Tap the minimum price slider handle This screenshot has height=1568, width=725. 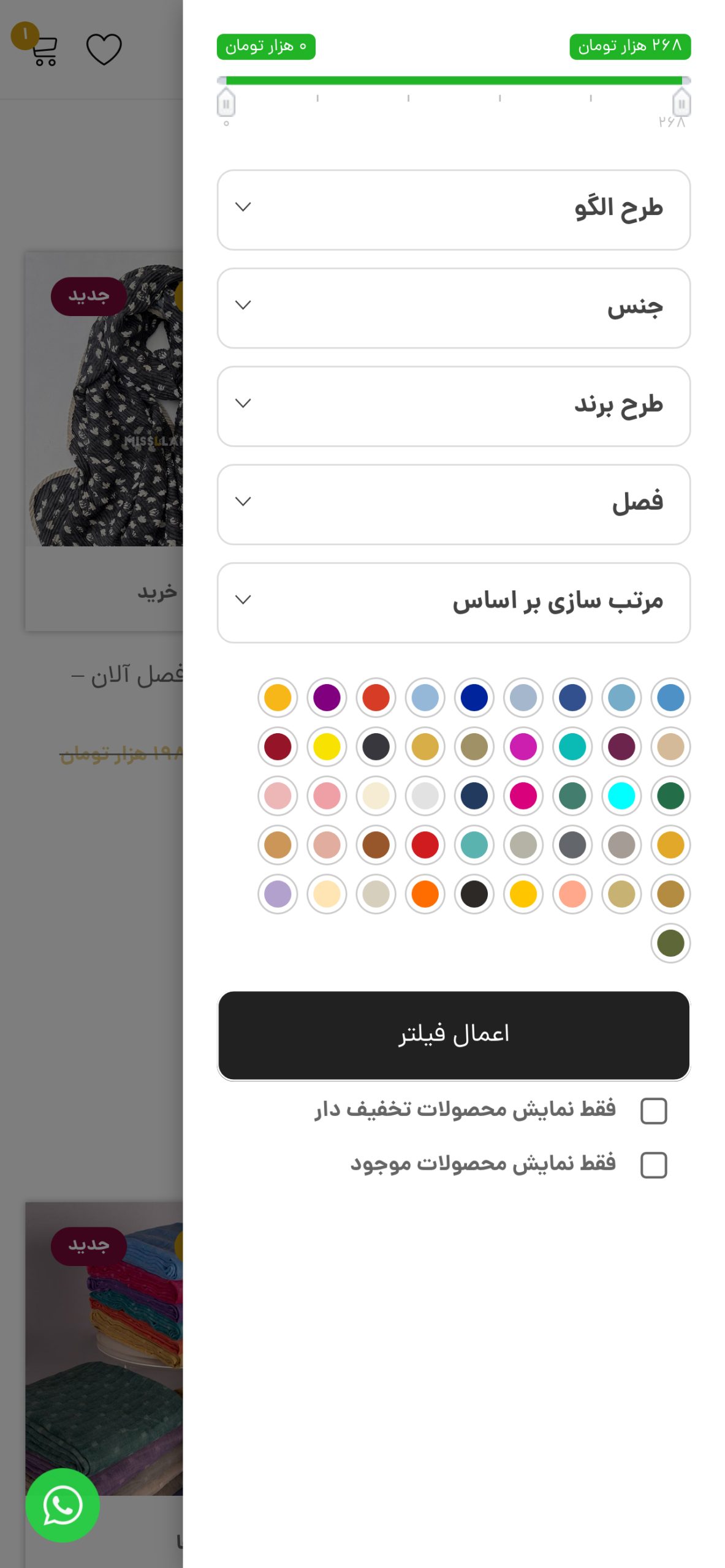point(226,102)
